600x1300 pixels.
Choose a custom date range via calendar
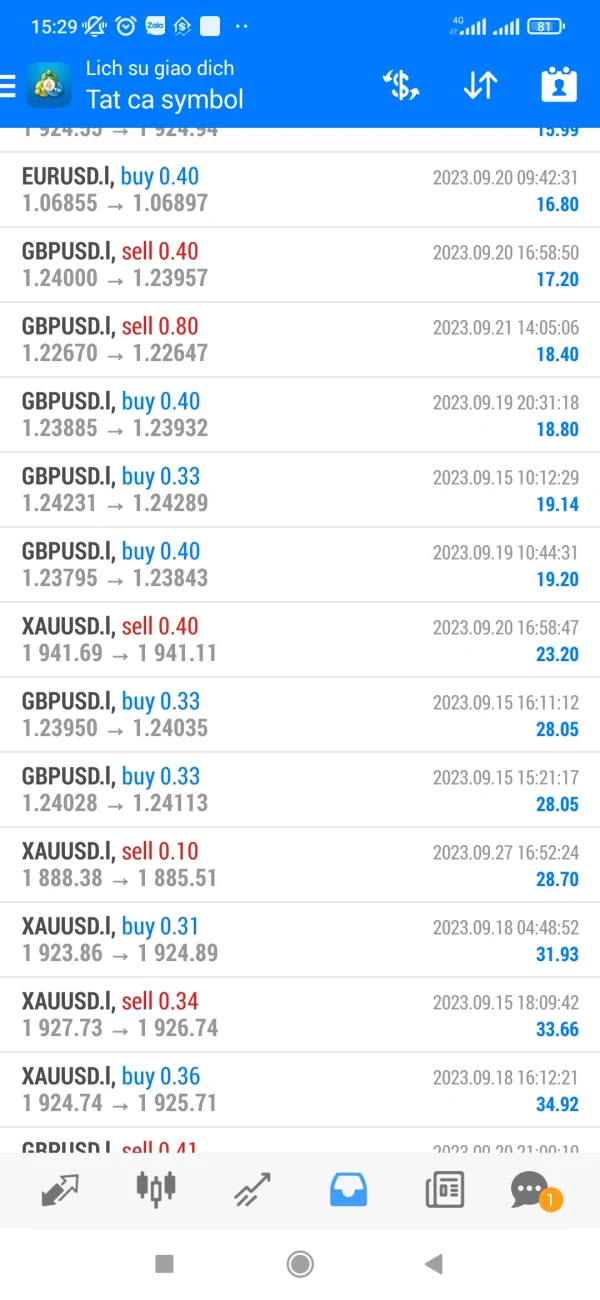(x=559, y=86)
